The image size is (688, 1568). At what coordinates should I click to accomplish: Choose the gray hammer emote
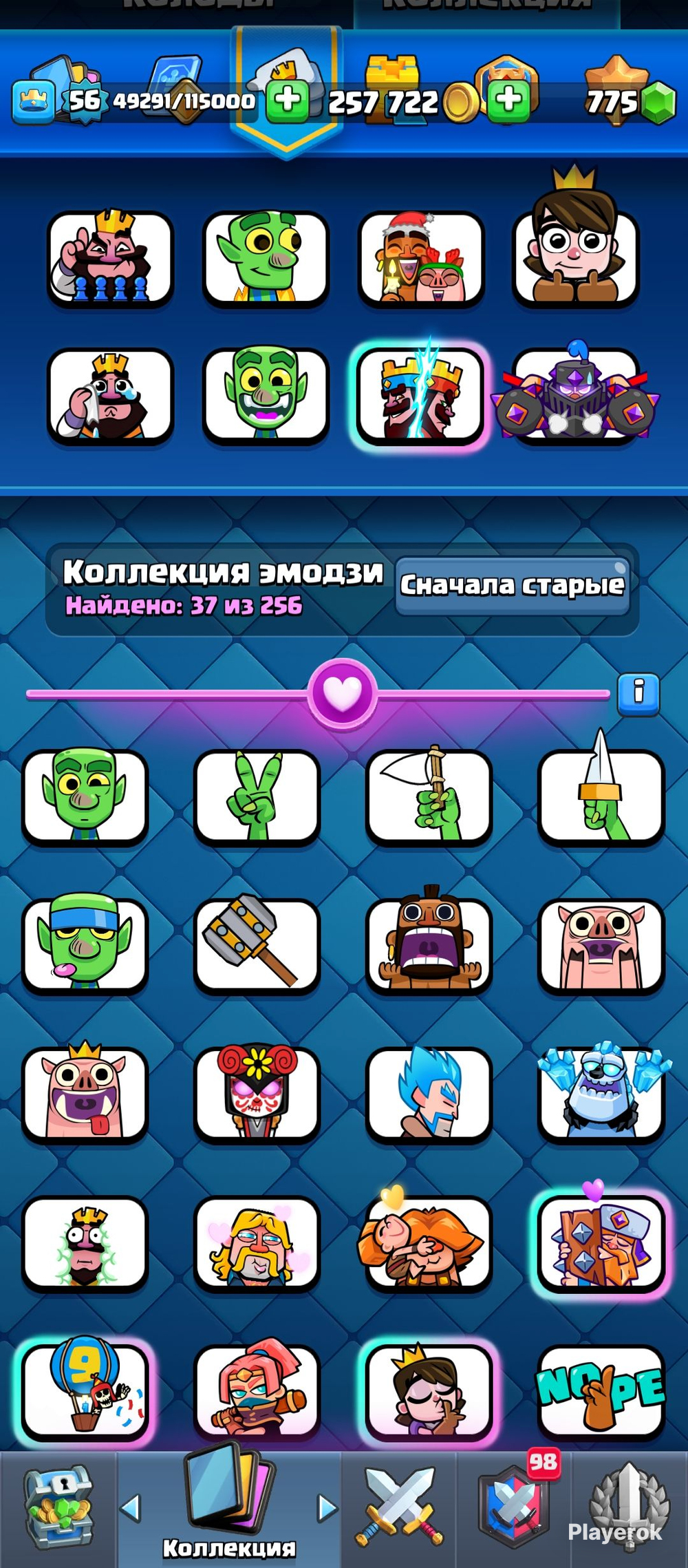tap(257, 945)
